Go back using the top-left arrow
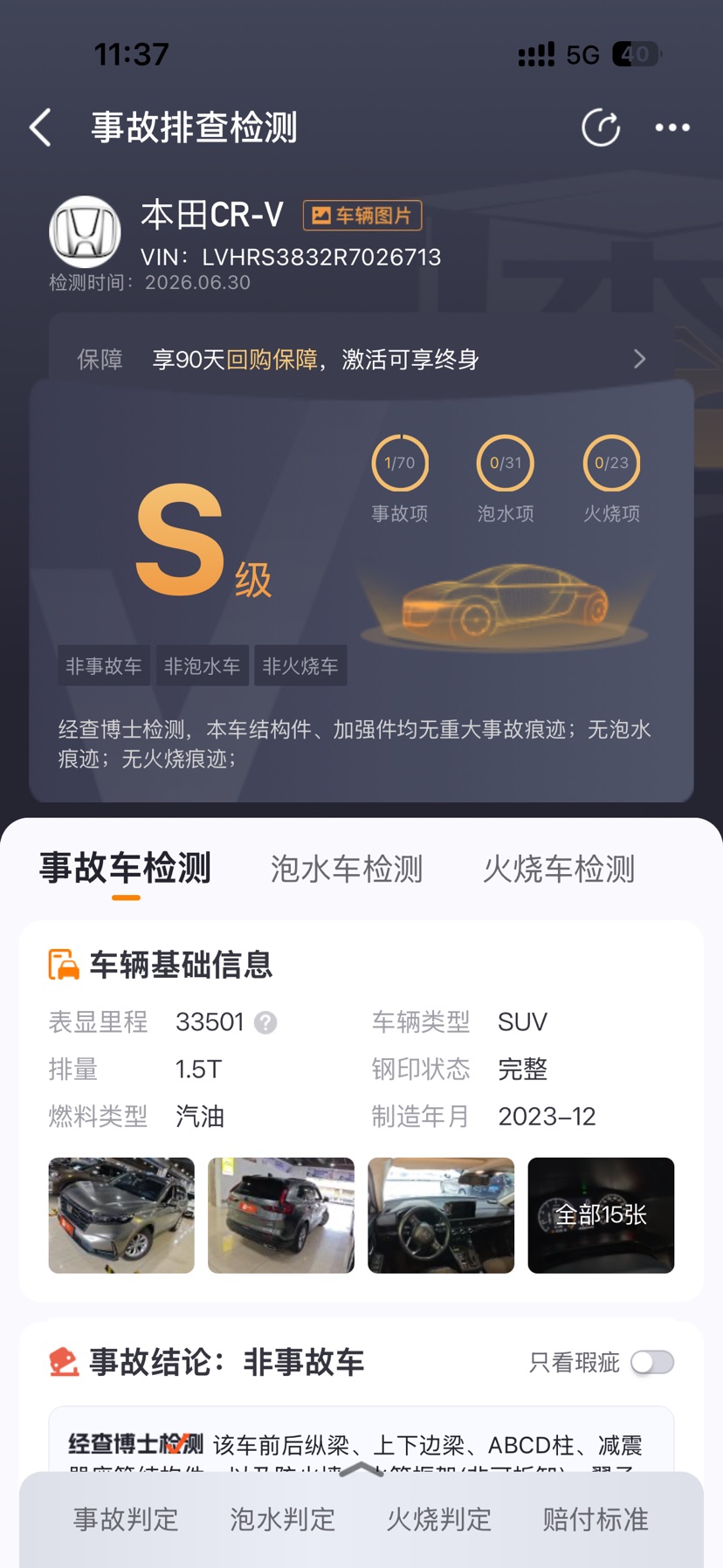This screenshot has width=723, height=1568. 40,127
